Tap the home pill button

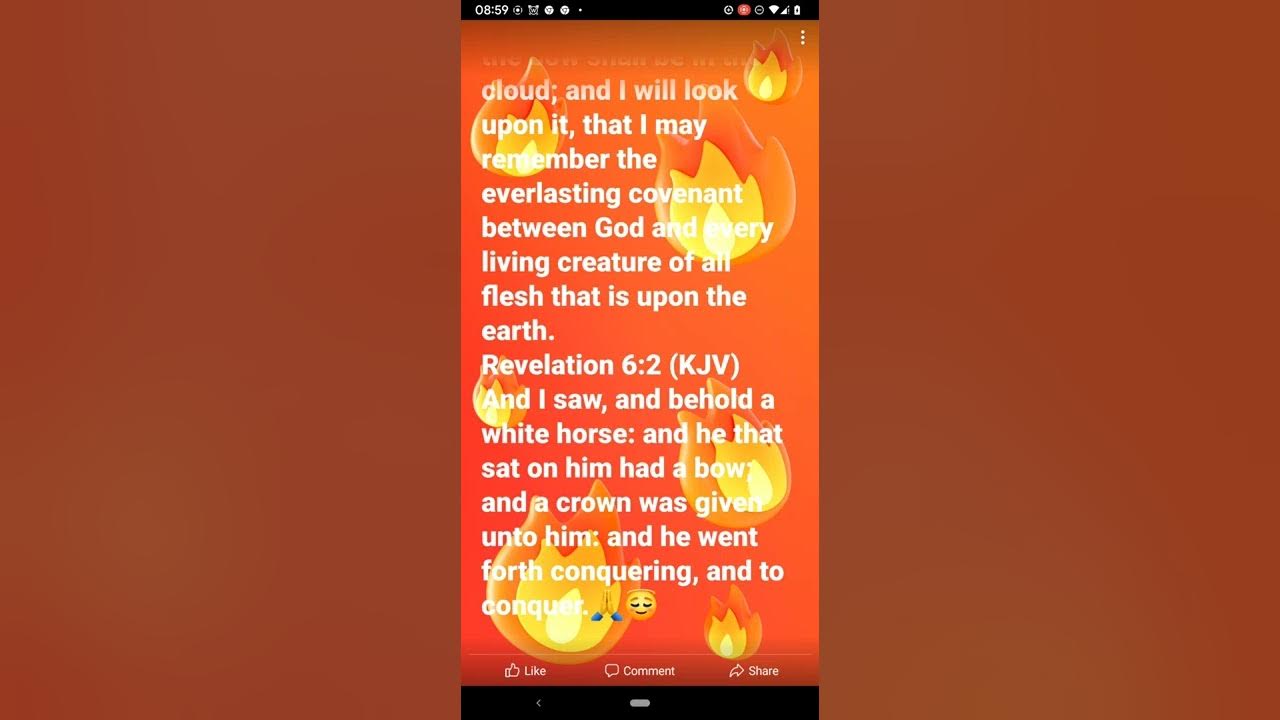coord(640,703)
